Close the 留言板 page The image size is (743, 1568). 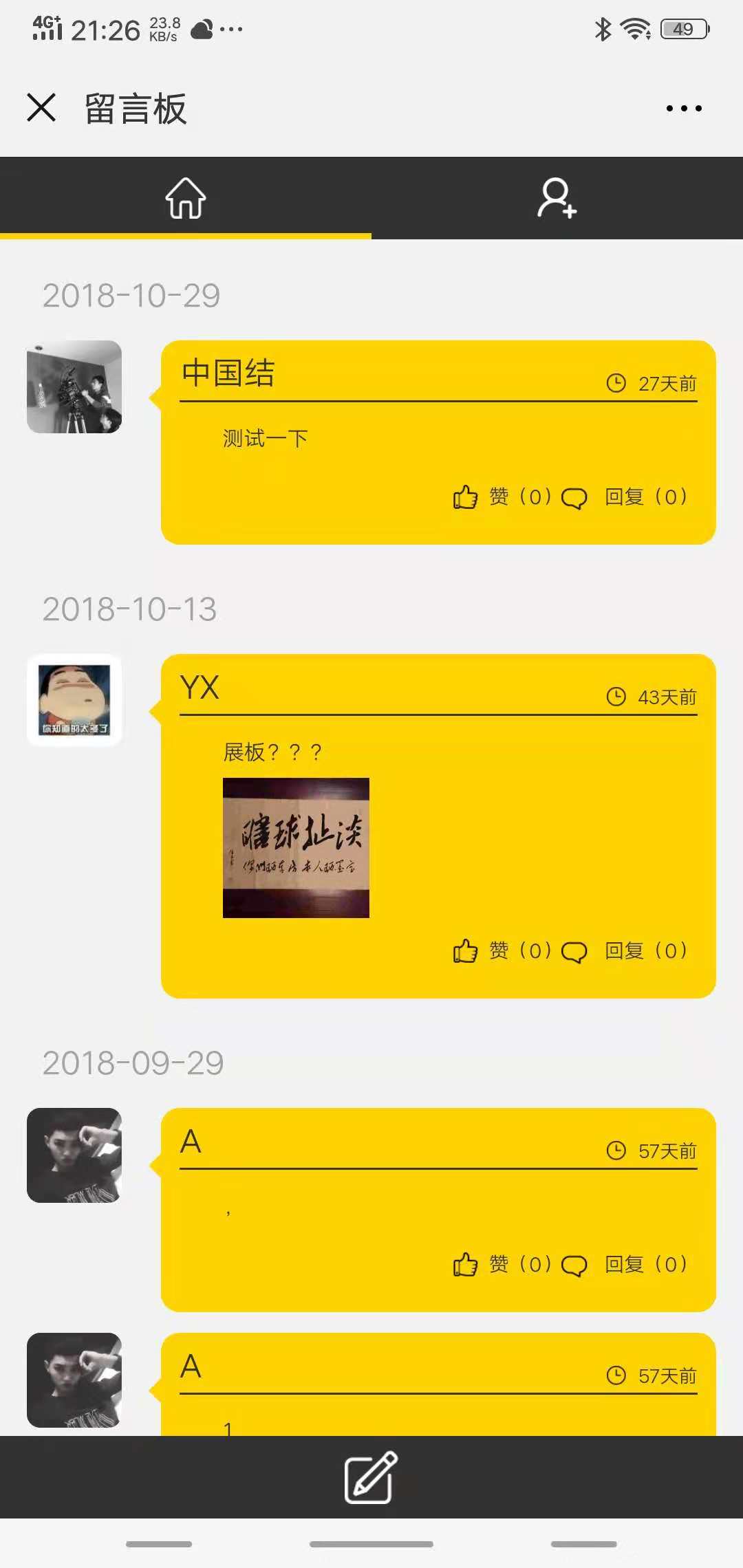tap(41, 108)
